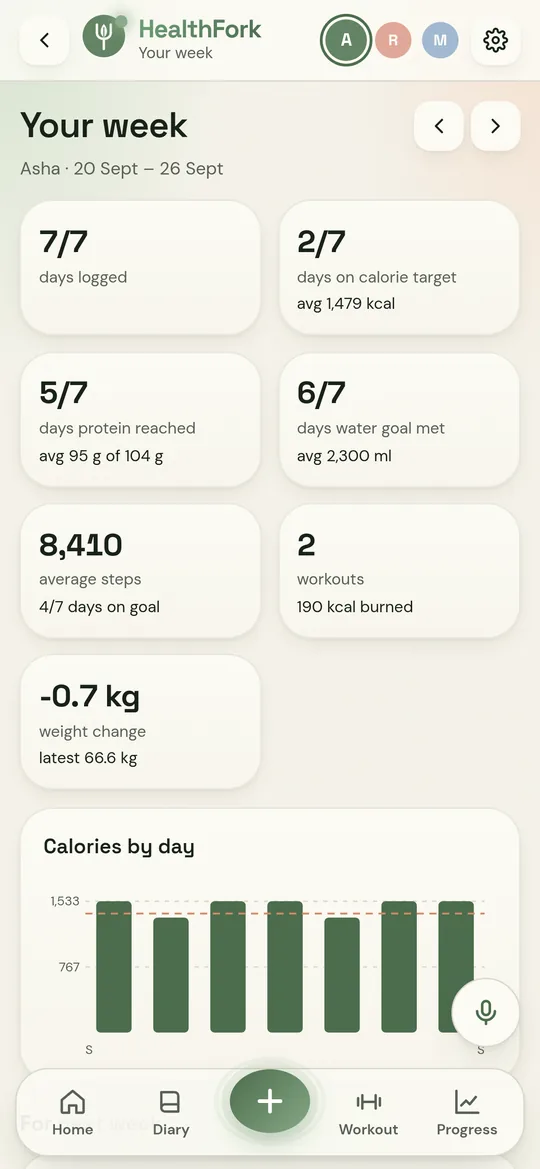Show the previous week
This screenshot has height=1169, width=540.
click(439, 126)
